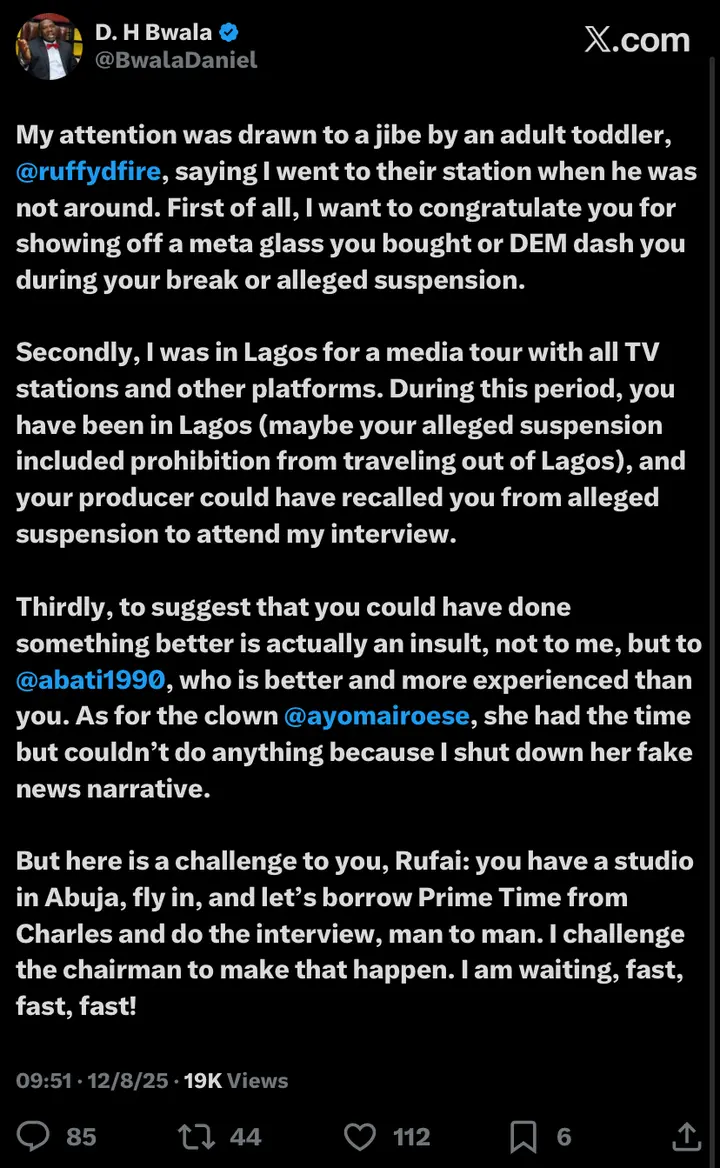
Task: Open the @ruffydfire mention link
Action: click(x=88, y=171)
